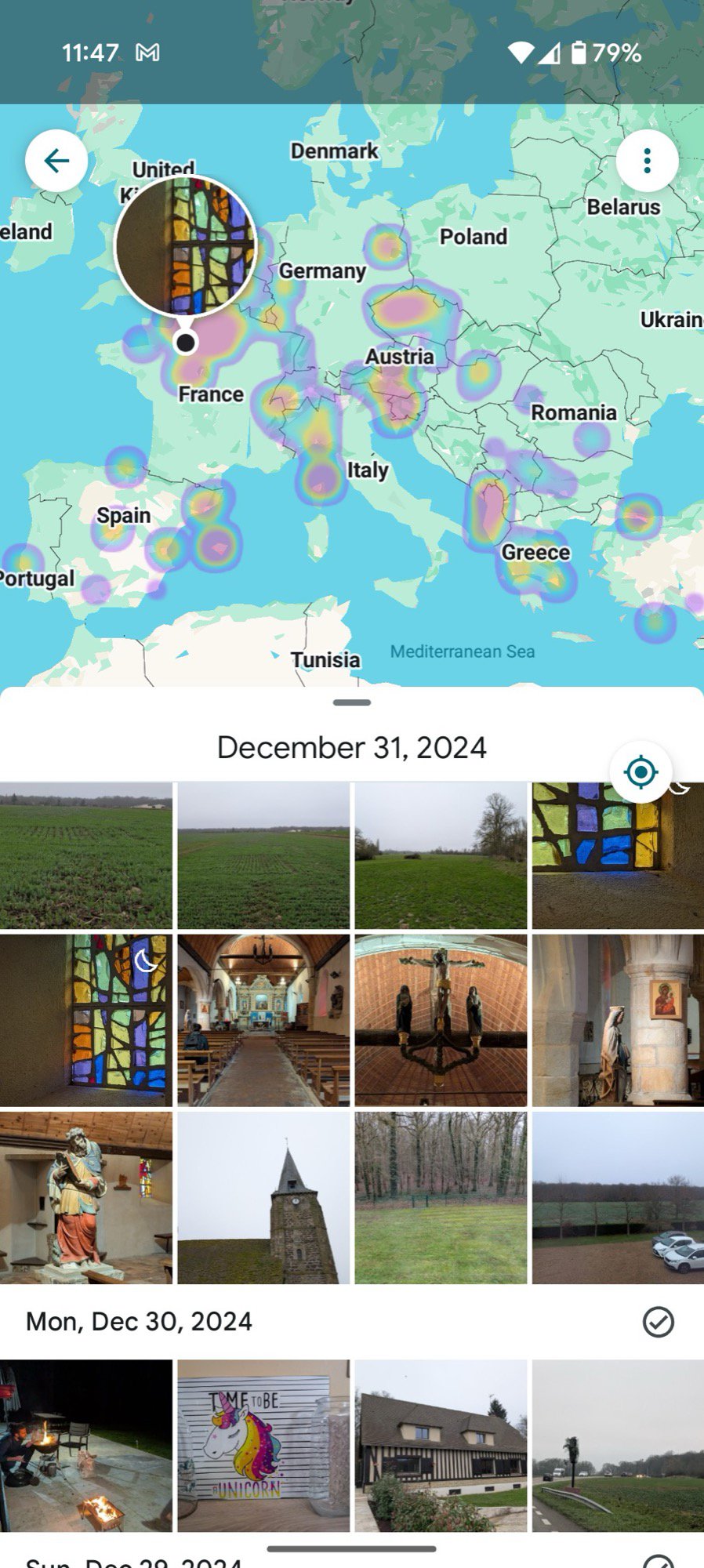Center map on my current location
This screenshot has width=704, height=1568.
pos(640,772)
